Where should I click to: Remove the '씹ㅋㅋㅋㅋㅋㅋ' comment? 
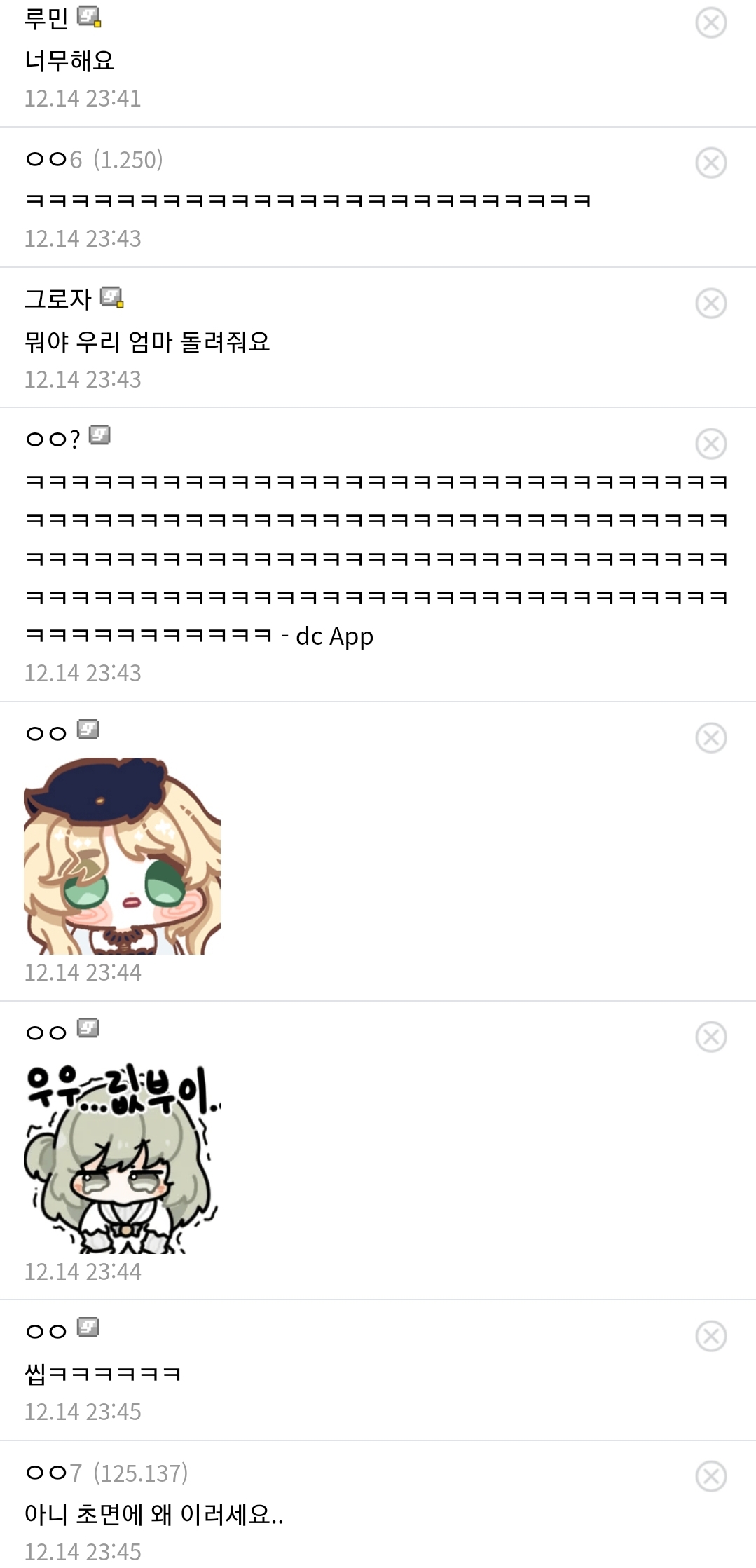[710, 1336]
